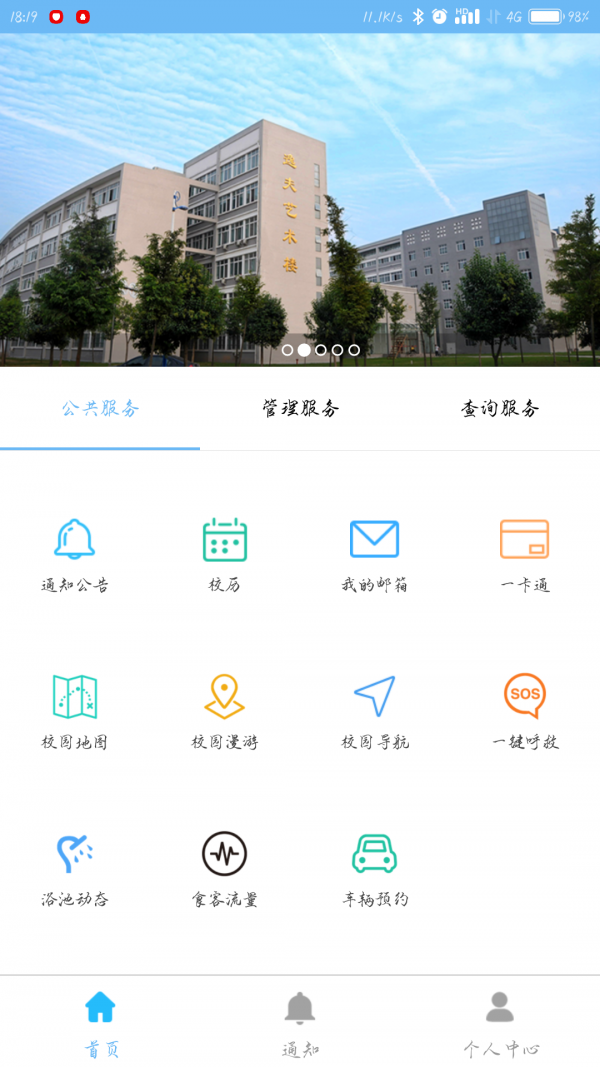Switch to the 管理服务 tab

point(300,408)
